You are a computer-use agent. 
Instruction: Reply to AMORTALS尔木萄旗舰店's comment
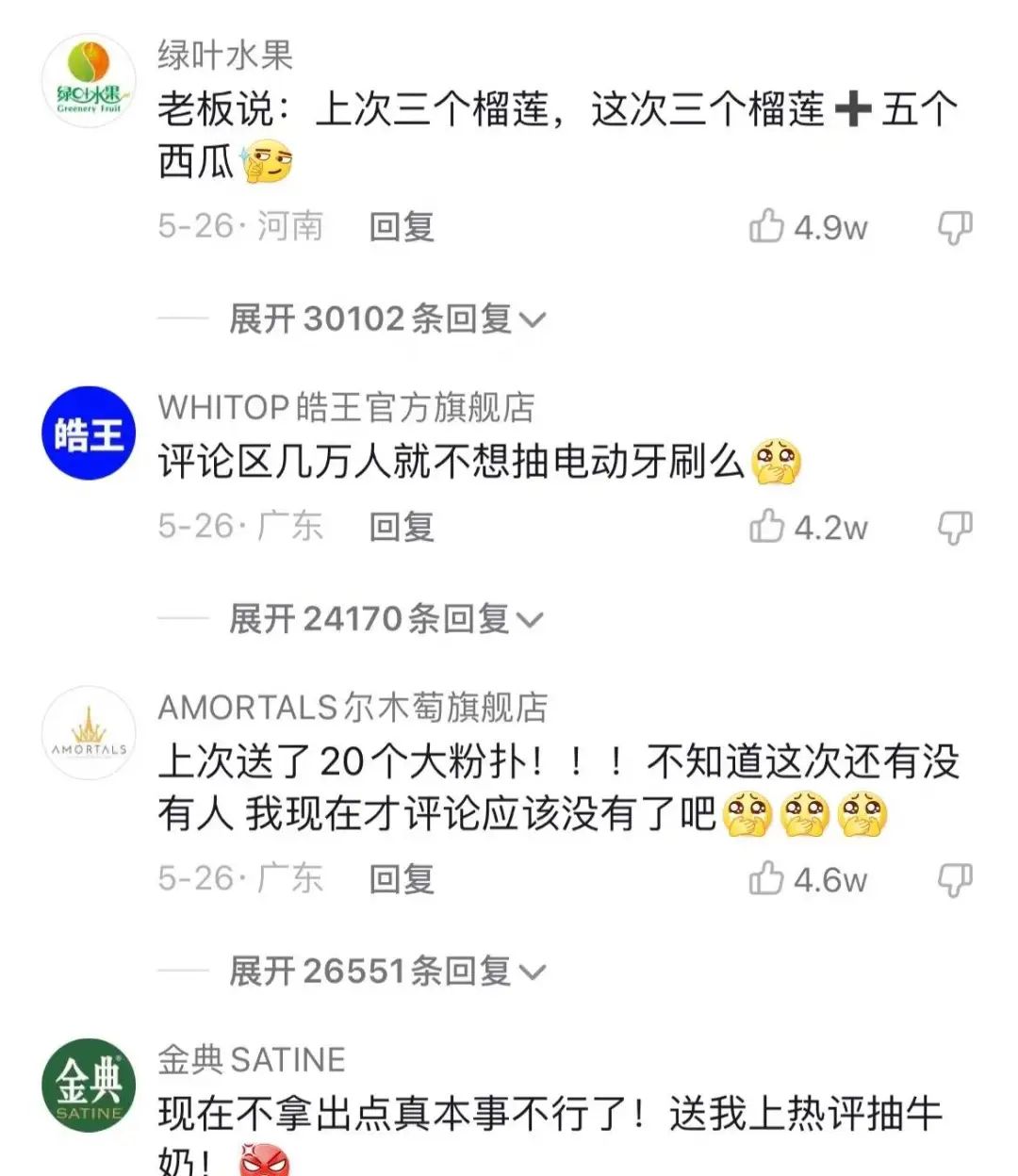[x=402, y=879]
